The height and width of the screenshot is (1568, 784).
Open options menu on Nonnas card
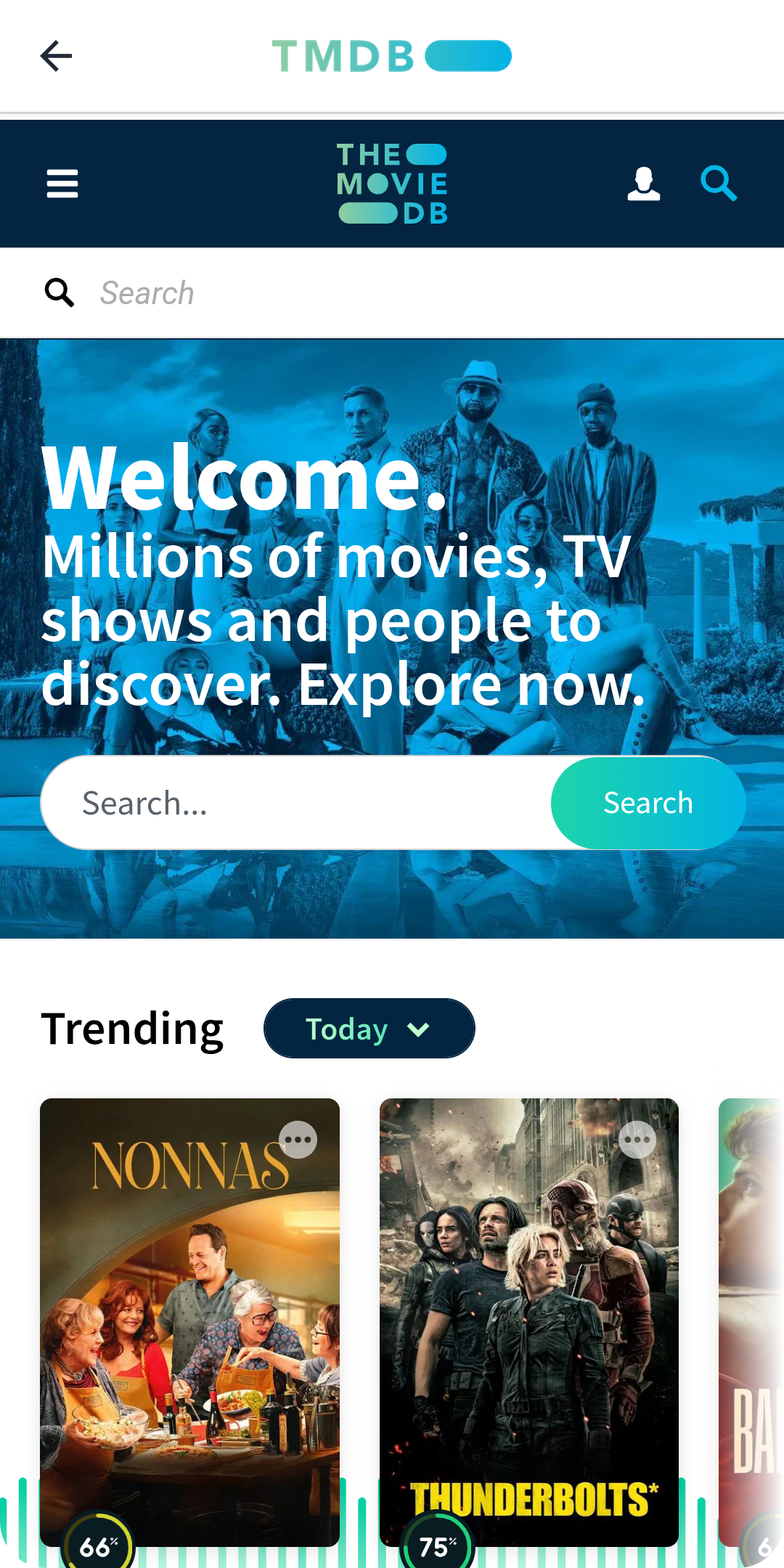click(298, 1140)
